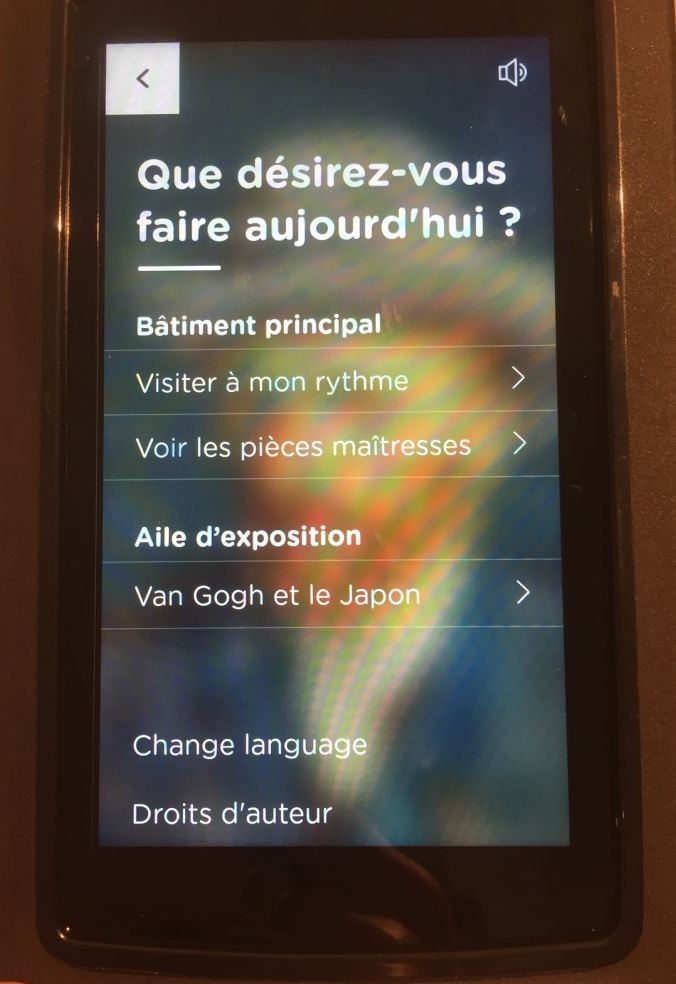Go back using the top-left arrow
The image size is (676, 984).
(143, 78)
